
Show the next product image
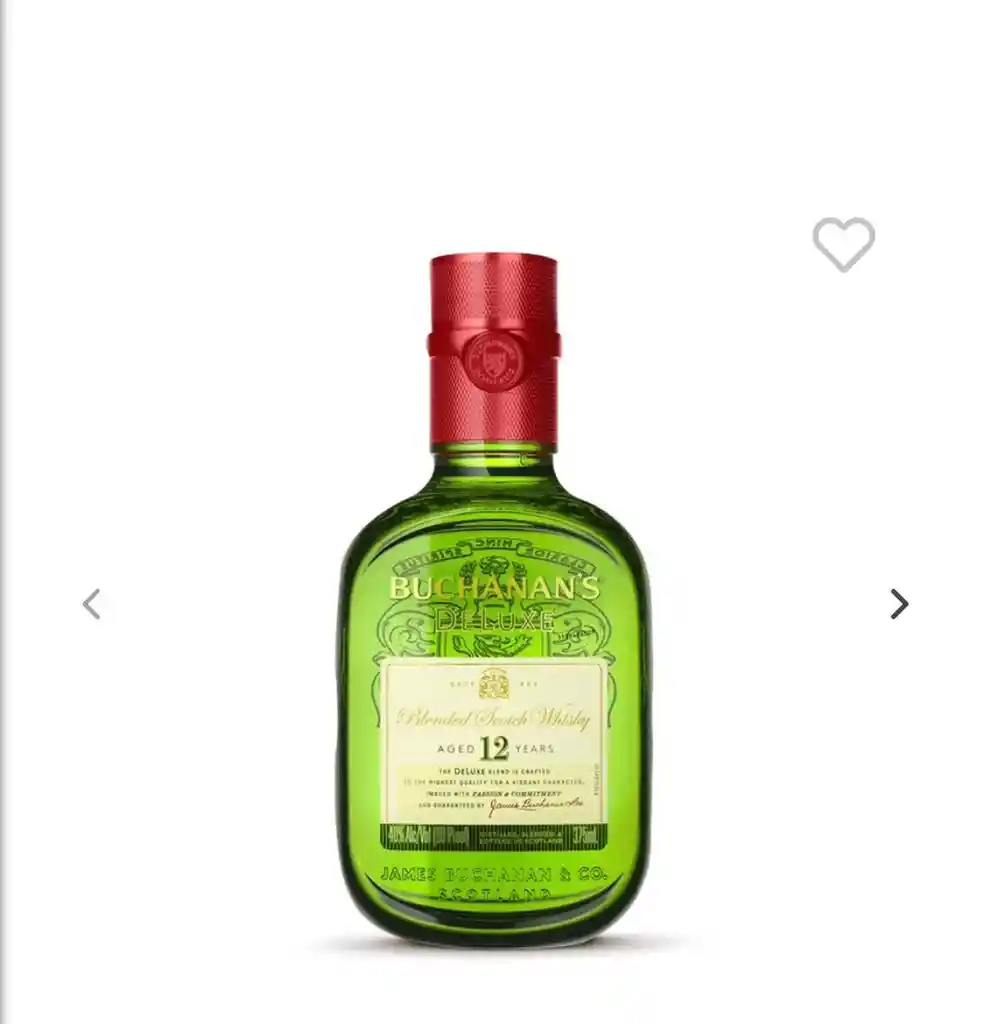(x=899, y=604)
